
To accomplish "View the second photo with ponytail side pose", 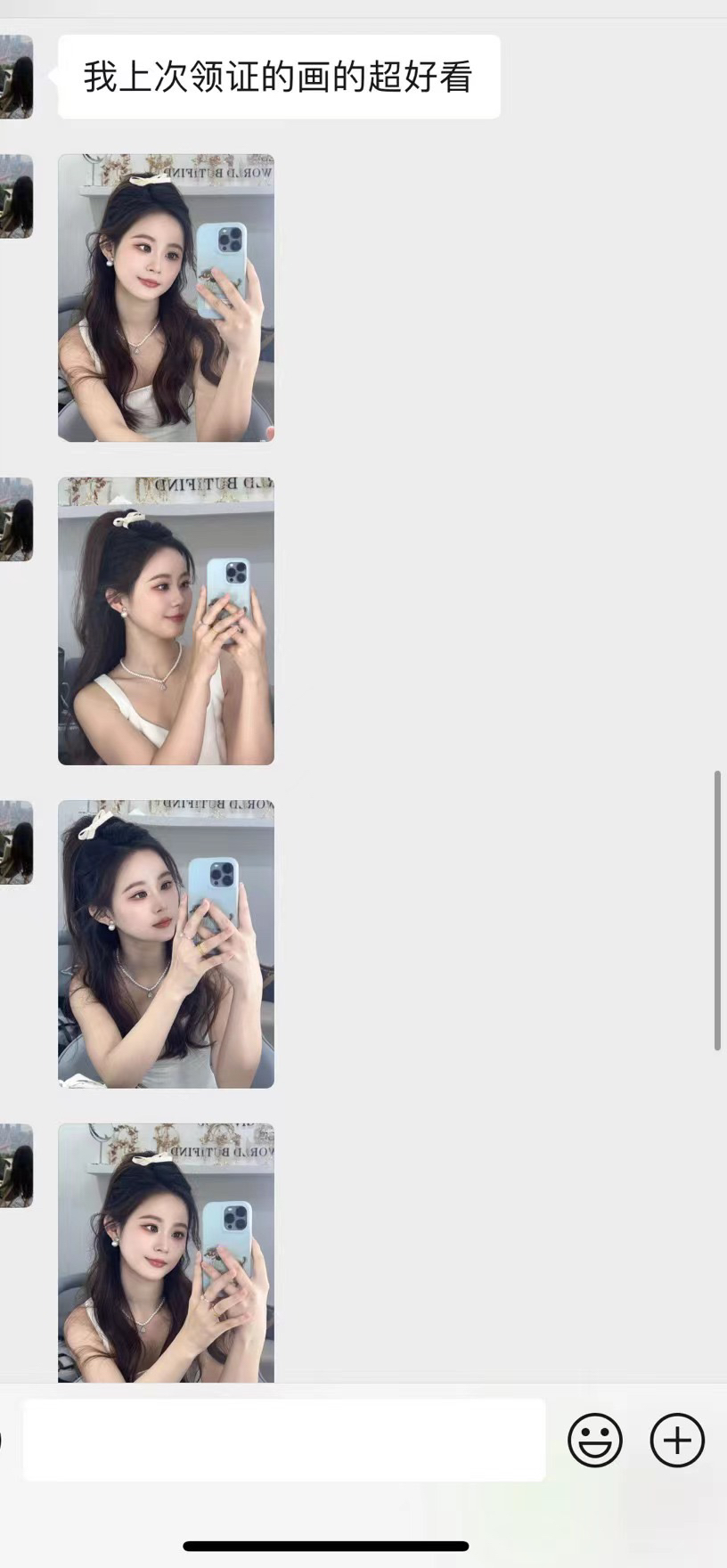I will (166, 621).
